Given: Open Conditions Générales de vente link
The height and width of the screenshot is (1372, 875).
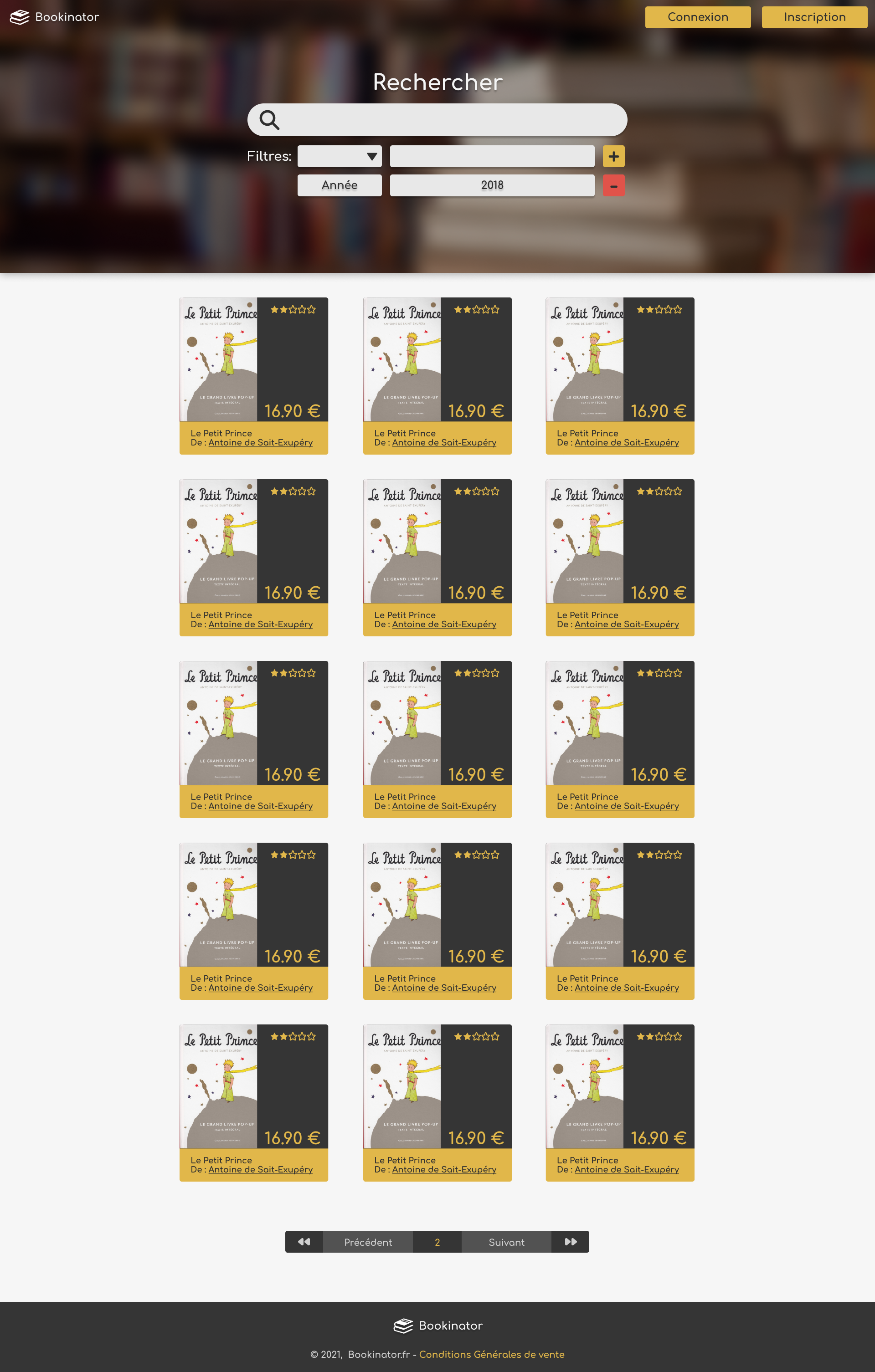Looking at the screenshot, I should tap(491, 1354).
